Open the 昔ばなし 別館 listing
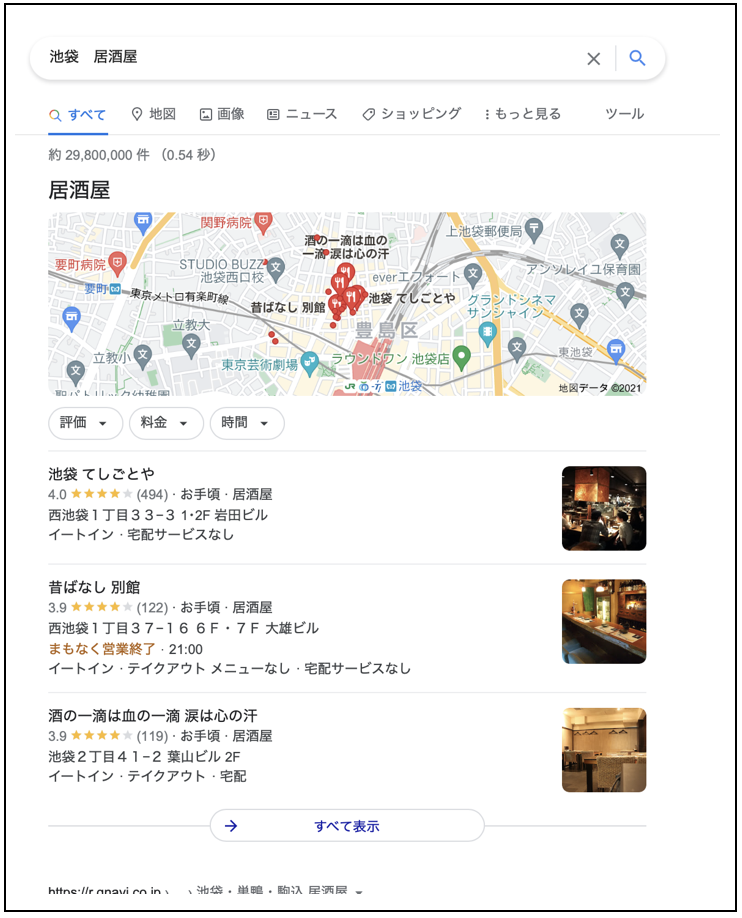 [94, 587]
